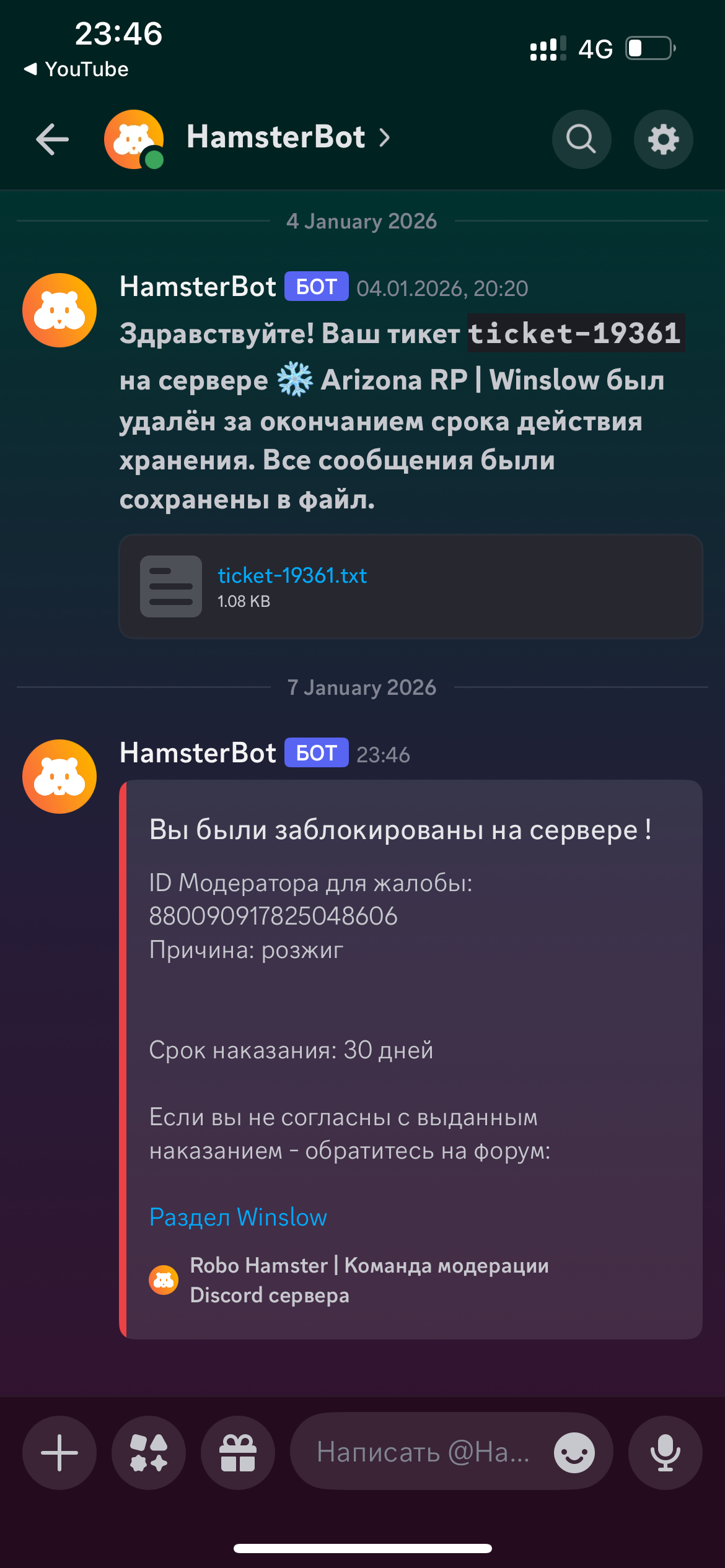Open chat settings gear
This screenshot has height=1568, width=725.
click(663, 139)
